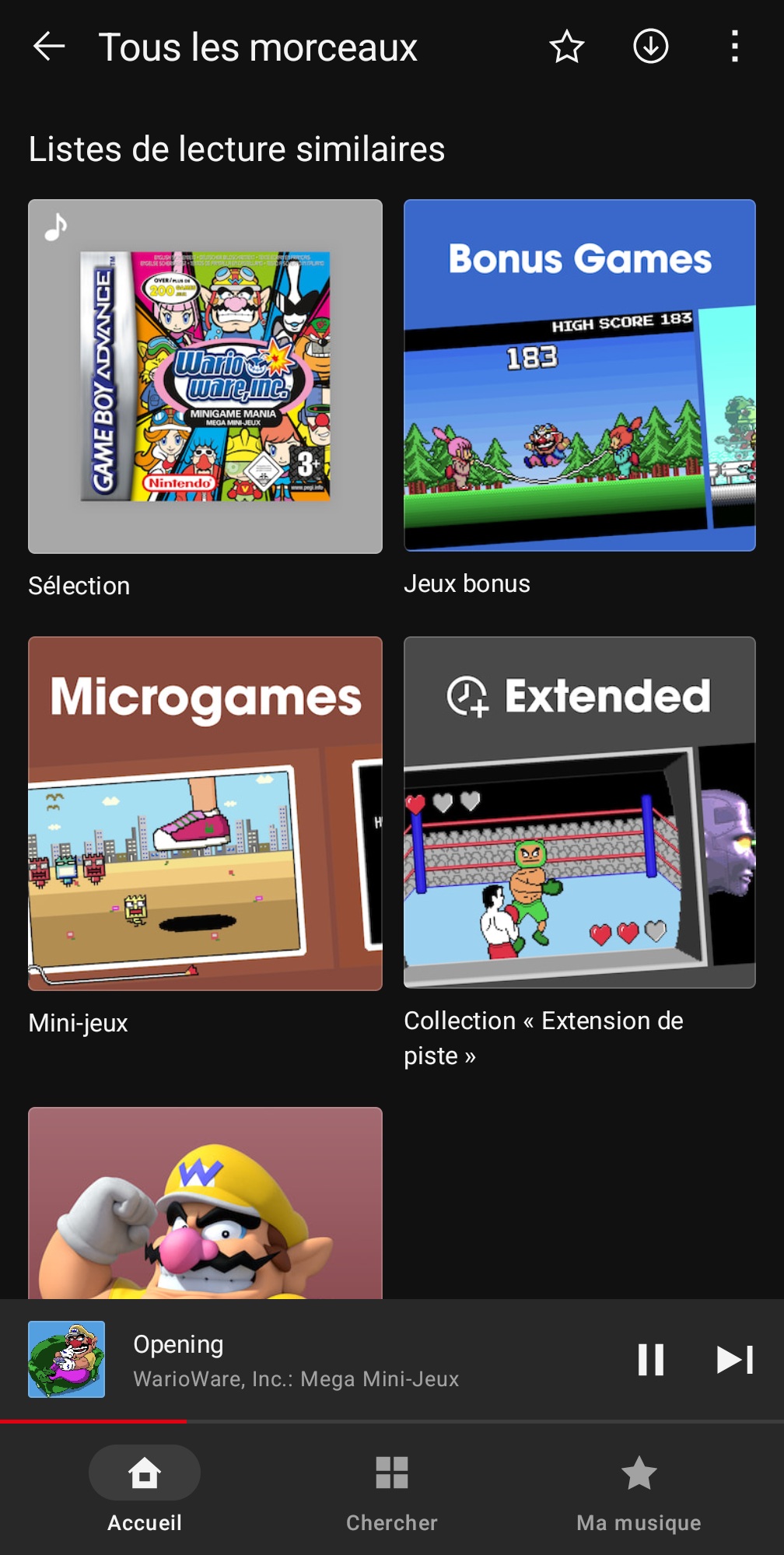Image resolution: width=784 pixels, height=1555 pixels.
Task: Pause the Opening track
Action: pyautogui.click(x=650, y=1360)
